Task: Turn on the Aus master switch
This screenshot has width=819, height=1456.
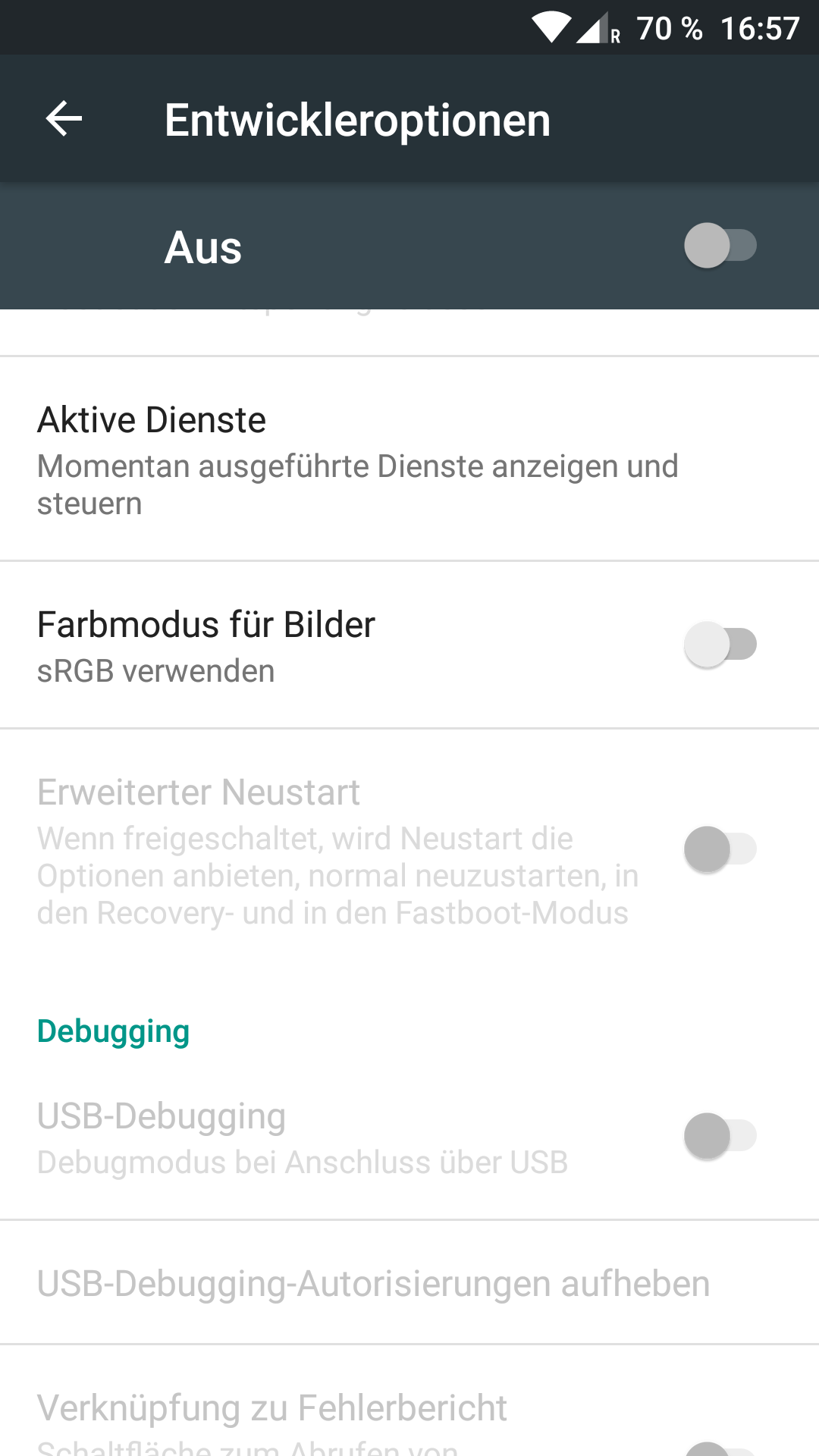Action: click(x=720, y=246)
